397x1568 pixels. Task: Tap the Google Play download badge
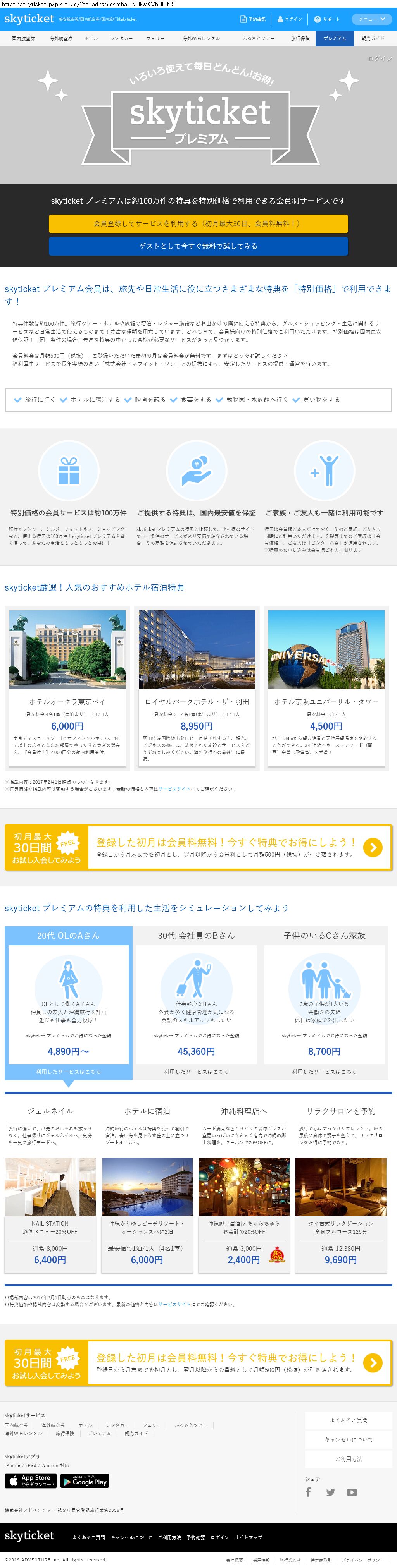pyautogui.click(x=85, y=1480)
